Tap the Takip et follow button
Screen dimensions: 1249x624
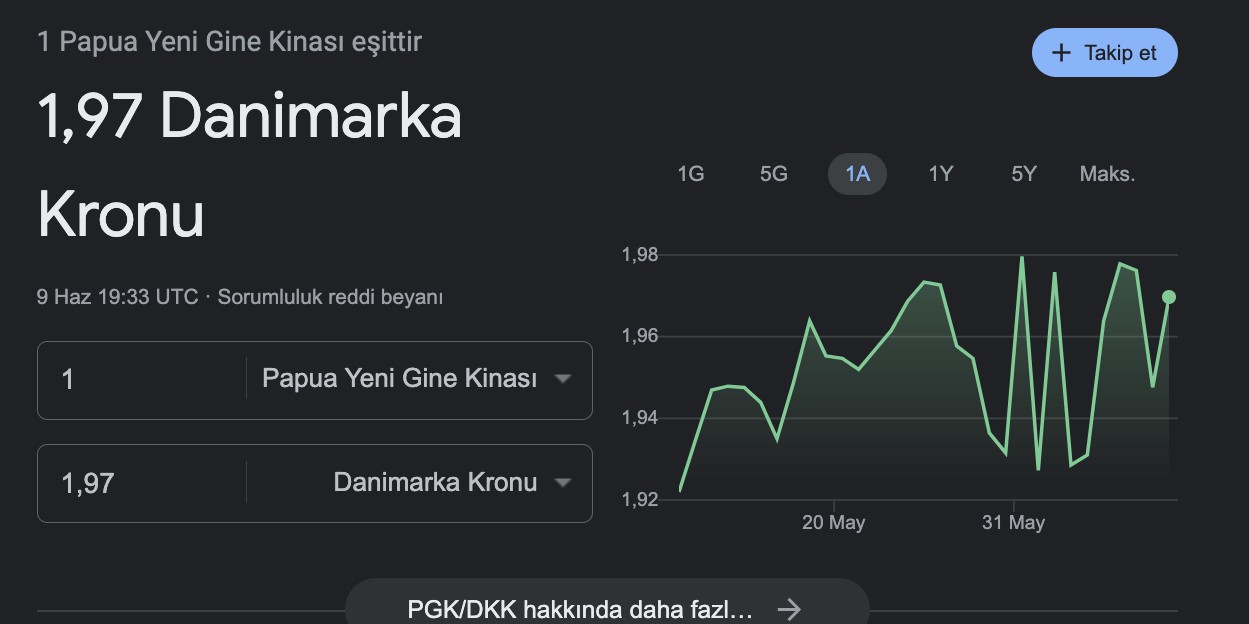[1104, 53]
